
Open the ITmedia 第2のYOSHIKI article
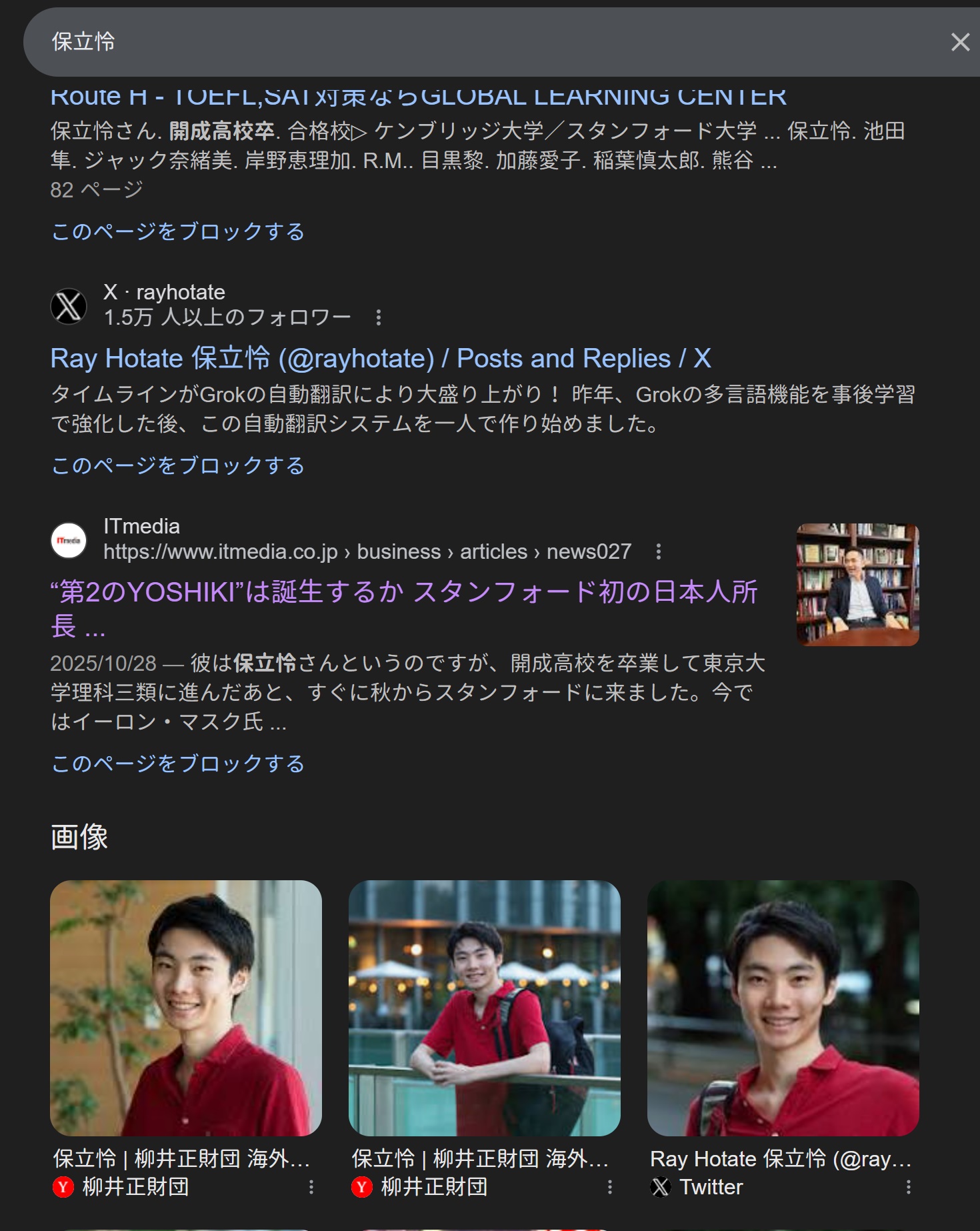pyautogui.click(x=403, y=592)
